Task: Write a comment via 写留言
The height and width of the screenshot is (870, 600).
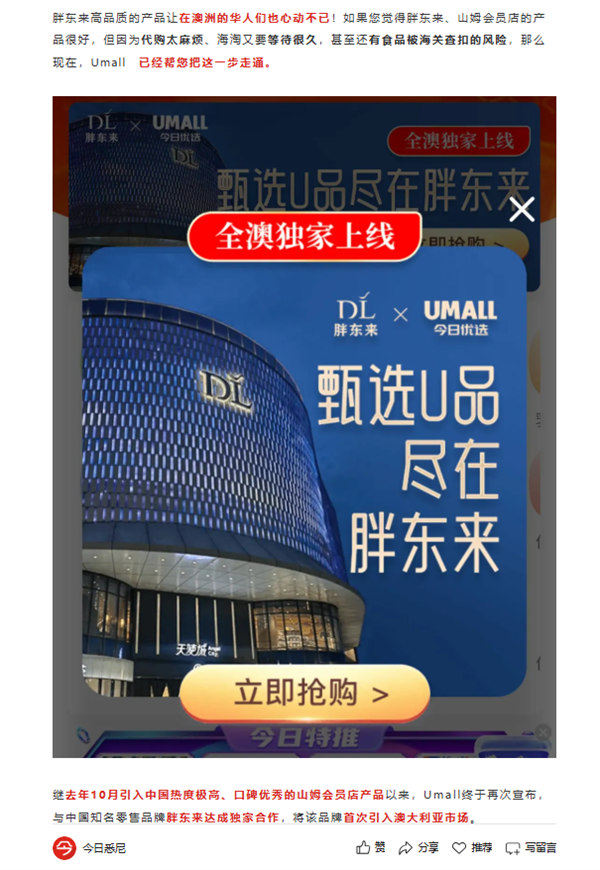Action: [530, 847]
